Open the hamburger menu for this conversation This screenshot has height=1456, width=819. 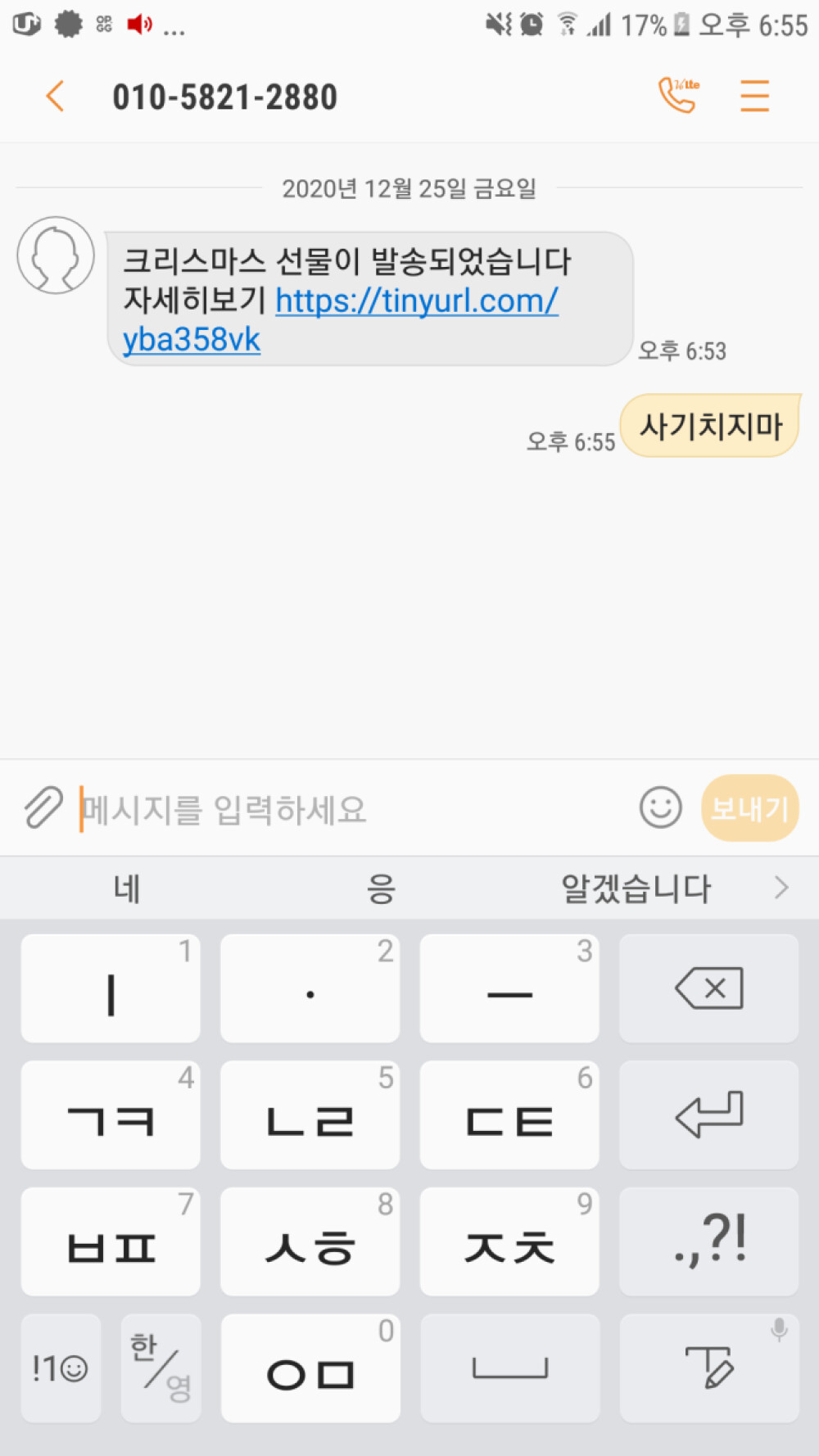754,96
